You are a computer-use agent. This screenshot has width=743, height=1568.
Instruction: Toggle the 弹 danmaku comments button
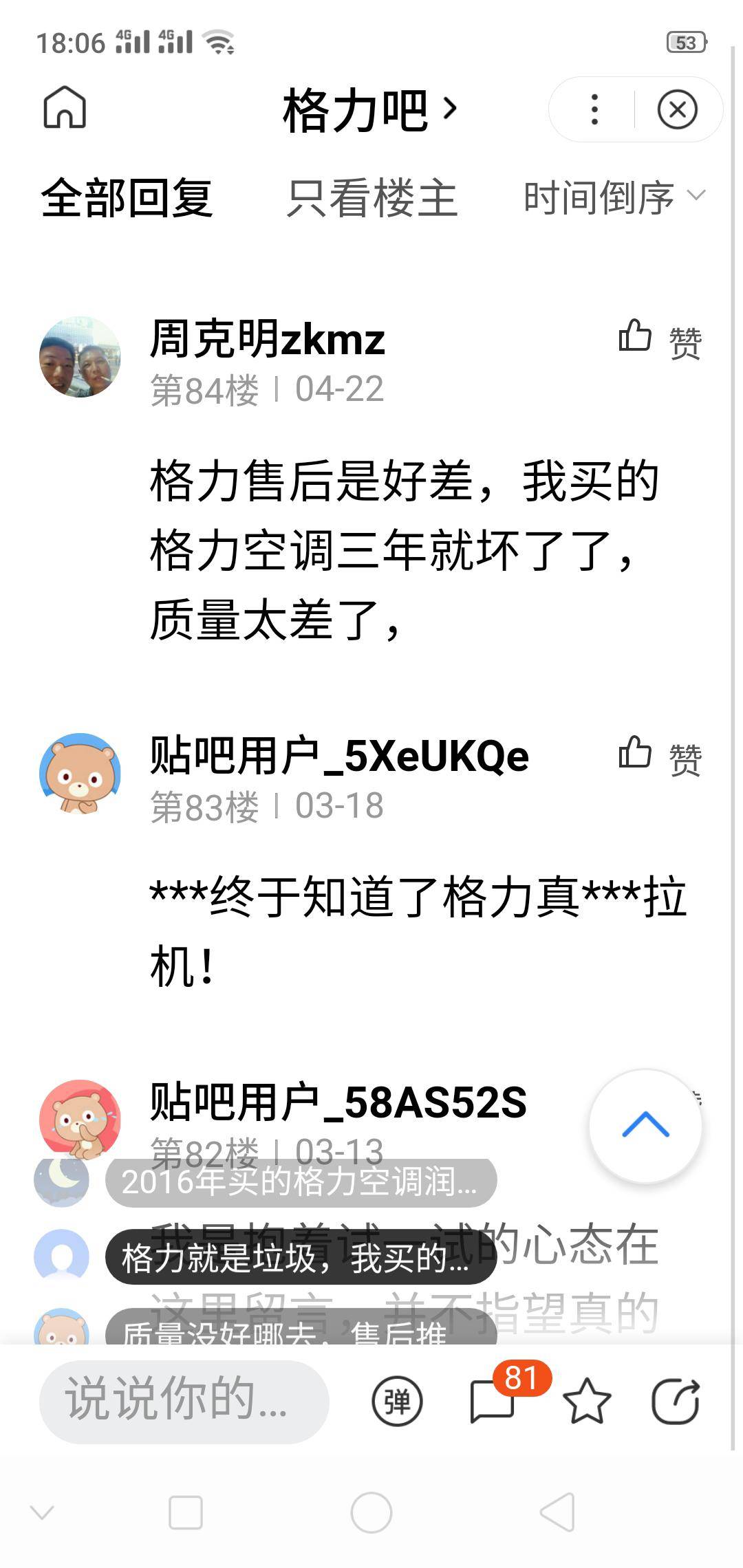397,1401
